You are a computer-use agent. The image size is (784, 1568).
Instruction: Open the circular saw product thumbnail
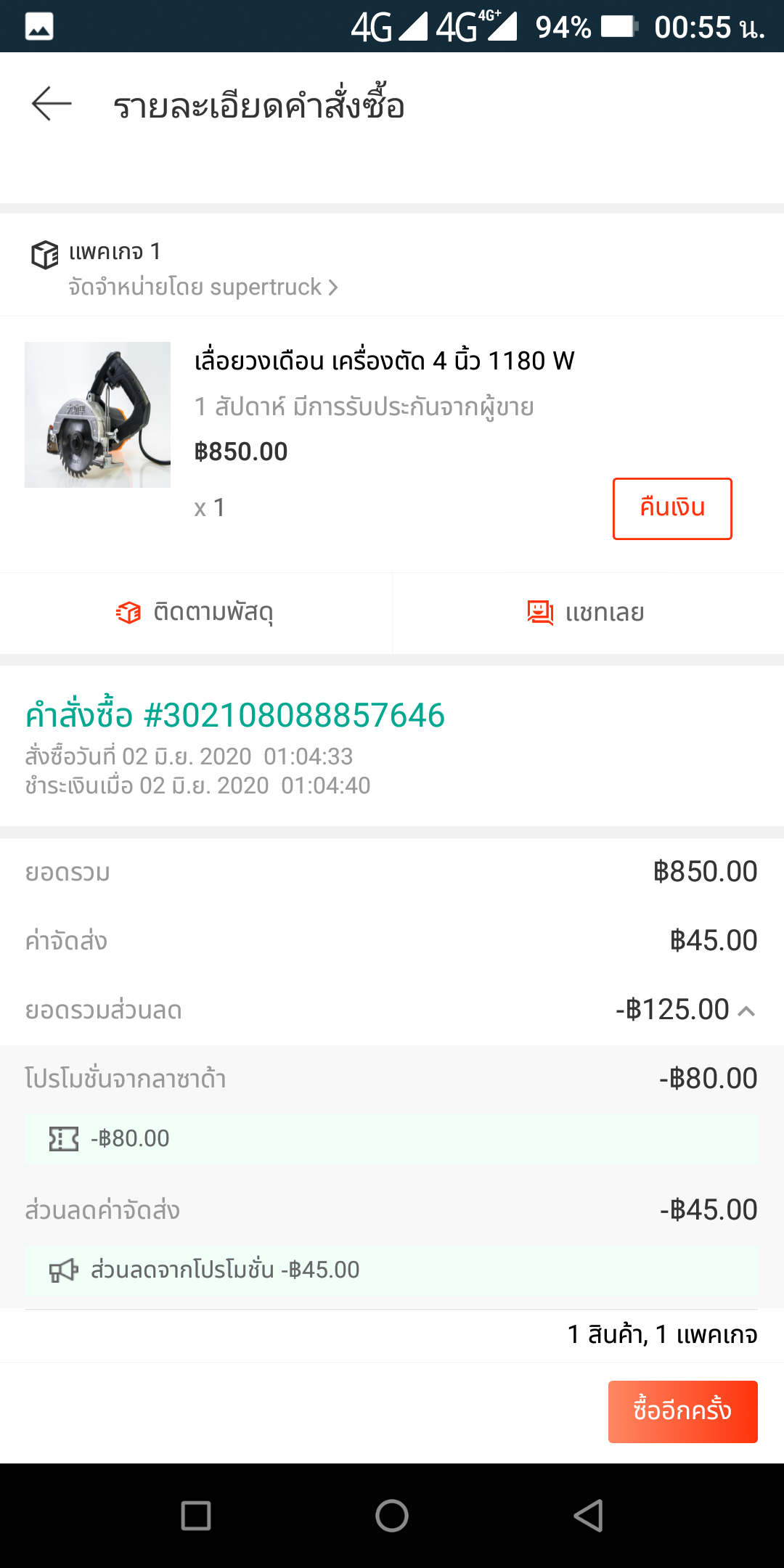tap(97, 415)
